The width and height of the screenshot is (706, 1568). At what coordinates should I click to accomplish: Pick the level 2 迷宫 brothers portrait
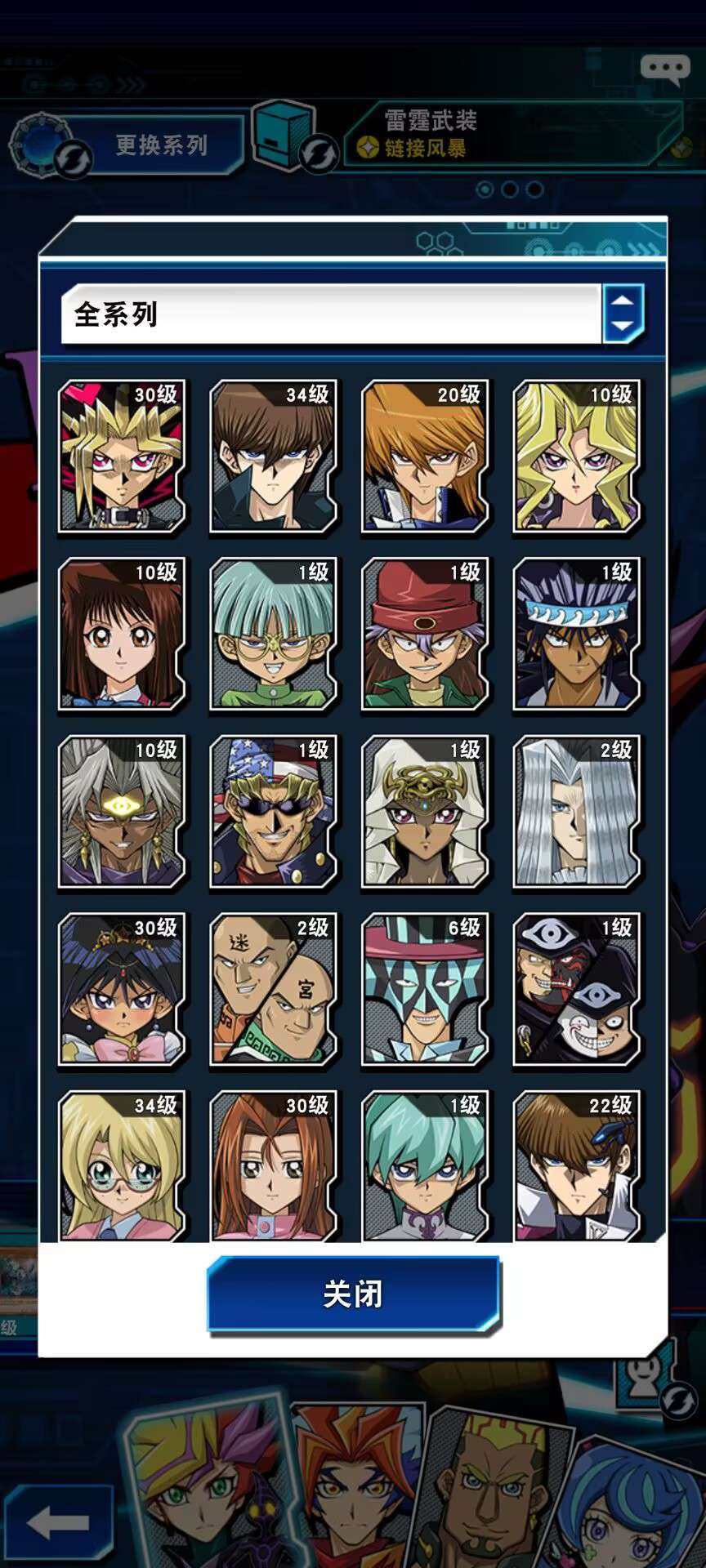(274, 990)
